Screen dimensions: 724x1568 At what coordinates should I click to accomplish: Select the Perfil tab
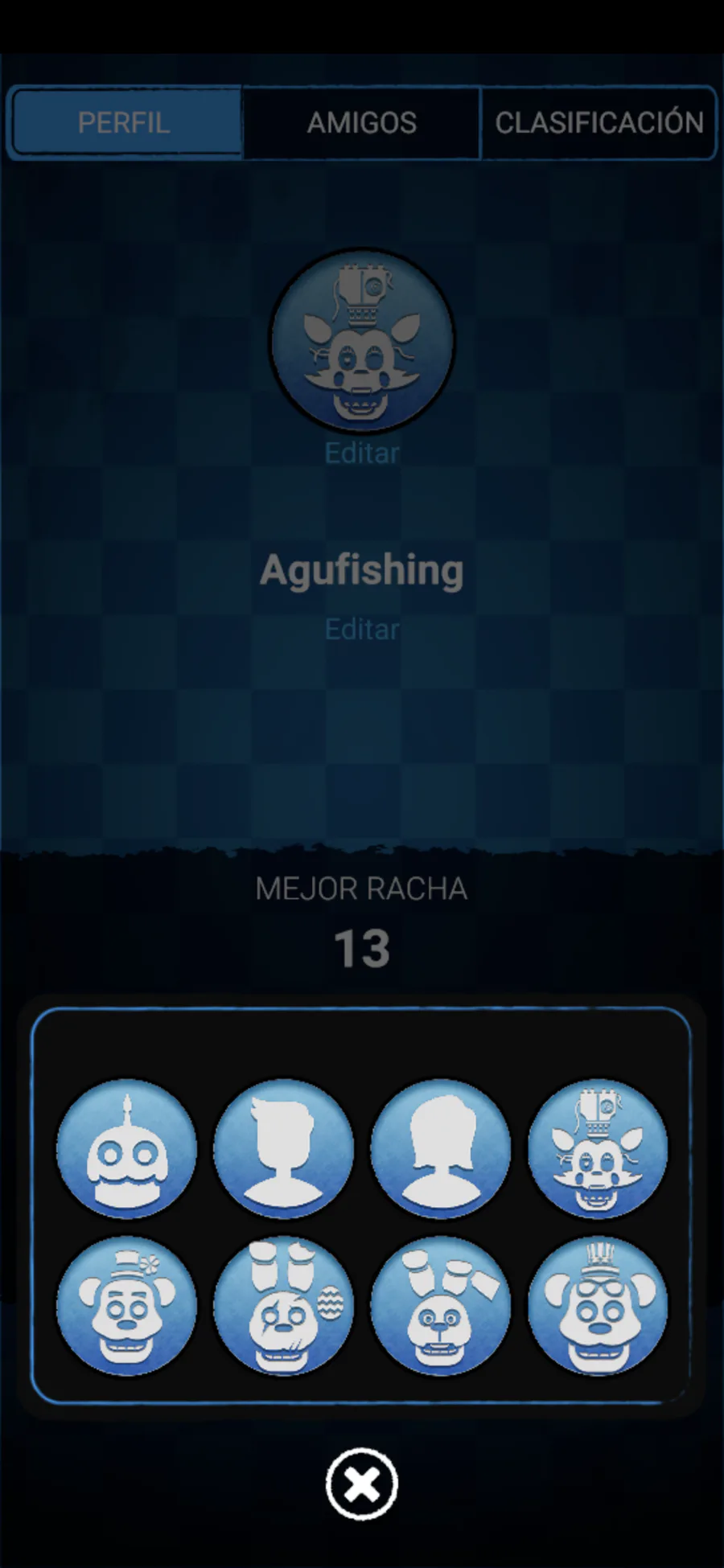pos(124,123)
